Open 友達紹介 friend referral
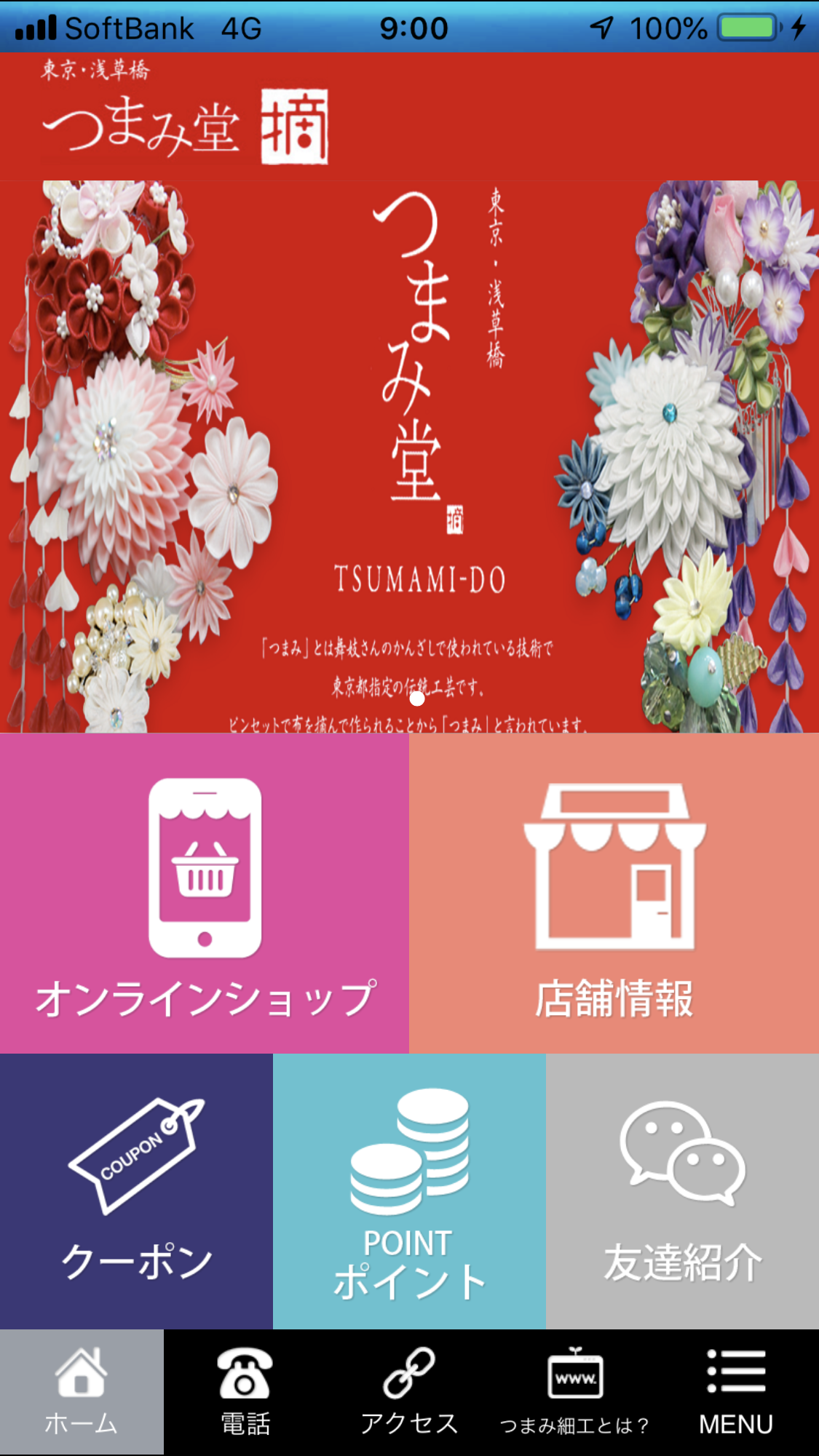 pos(682,1191)
